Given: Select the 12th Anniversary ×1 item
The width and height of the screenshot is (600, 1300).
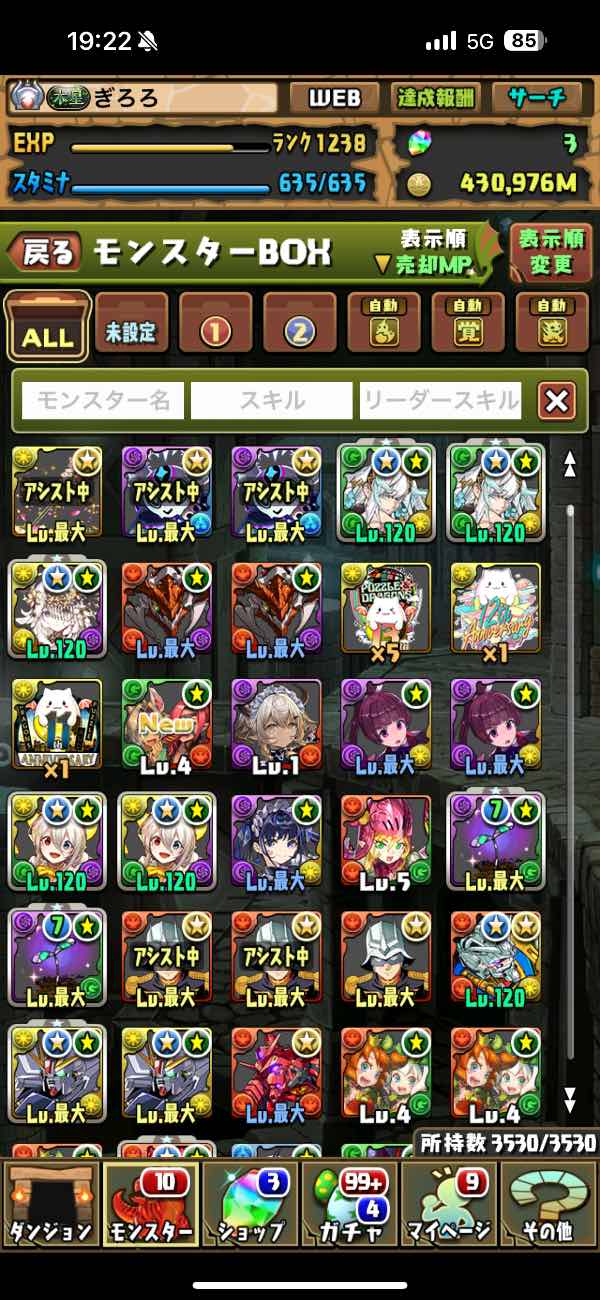Looking at the screenshot, I should 496,610.
